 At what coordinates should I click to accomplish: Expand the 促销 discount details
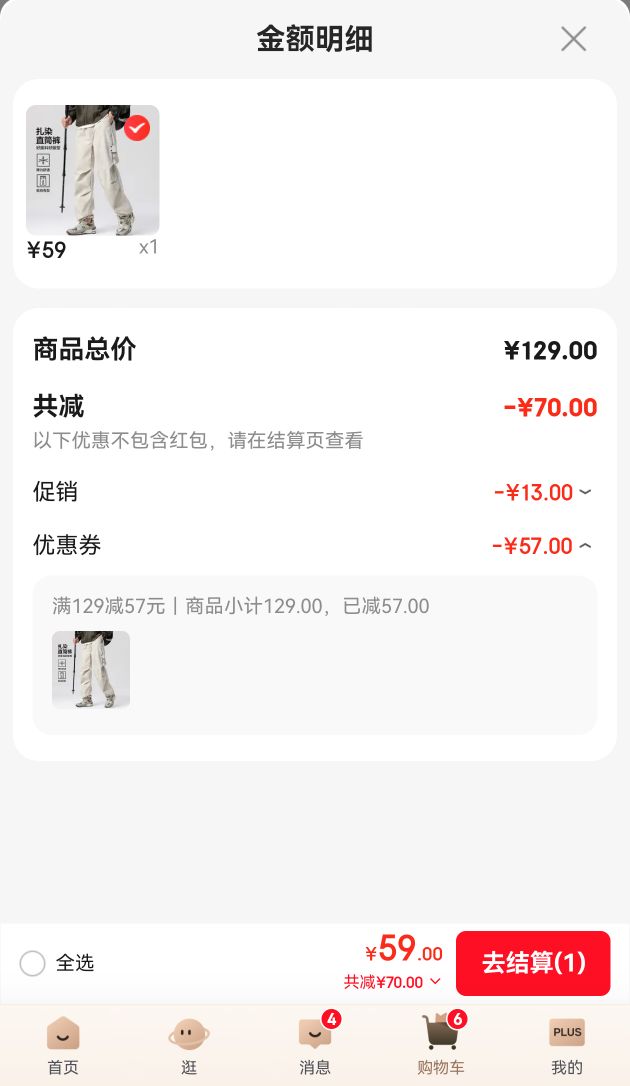(543, 492)
